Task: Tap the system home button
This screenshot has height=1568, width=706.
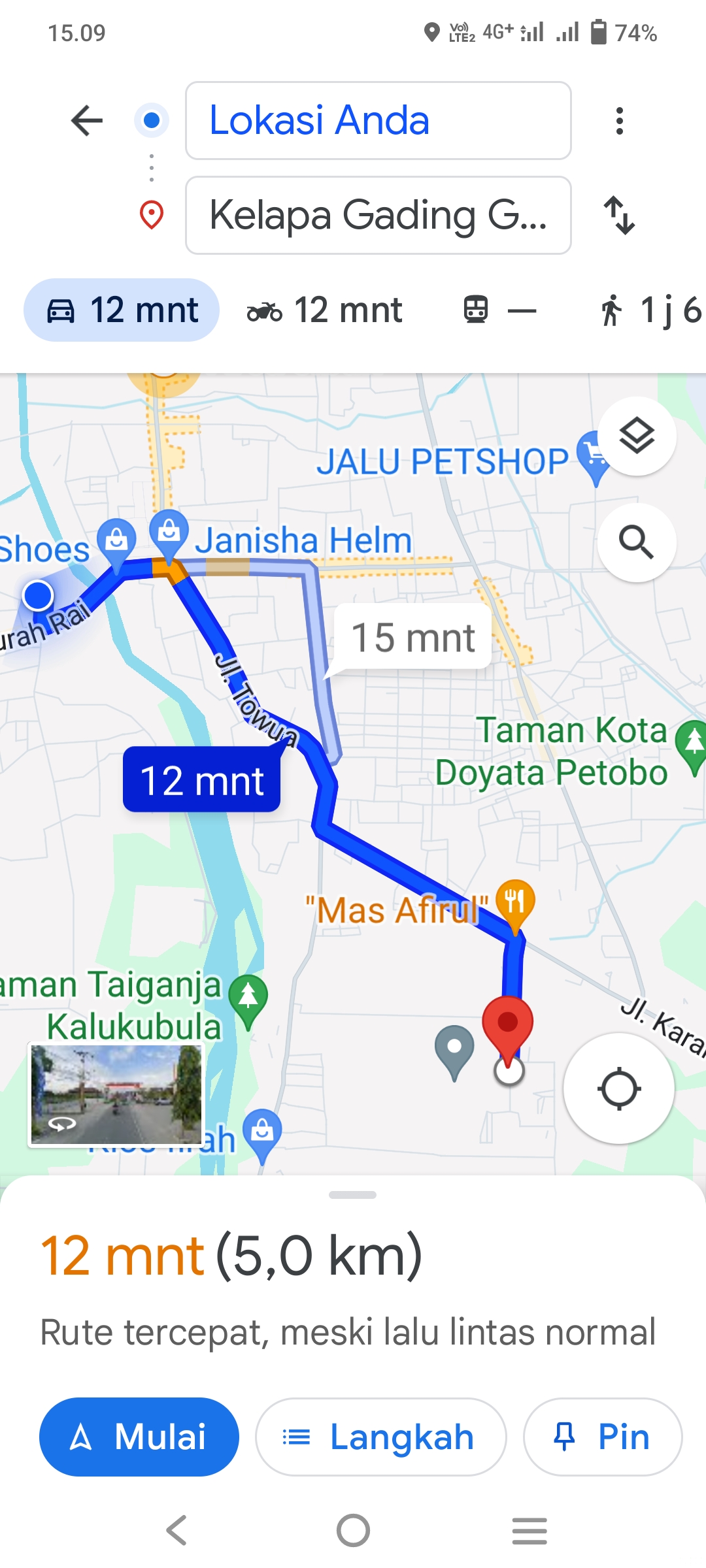Action: click(353, 1530)
